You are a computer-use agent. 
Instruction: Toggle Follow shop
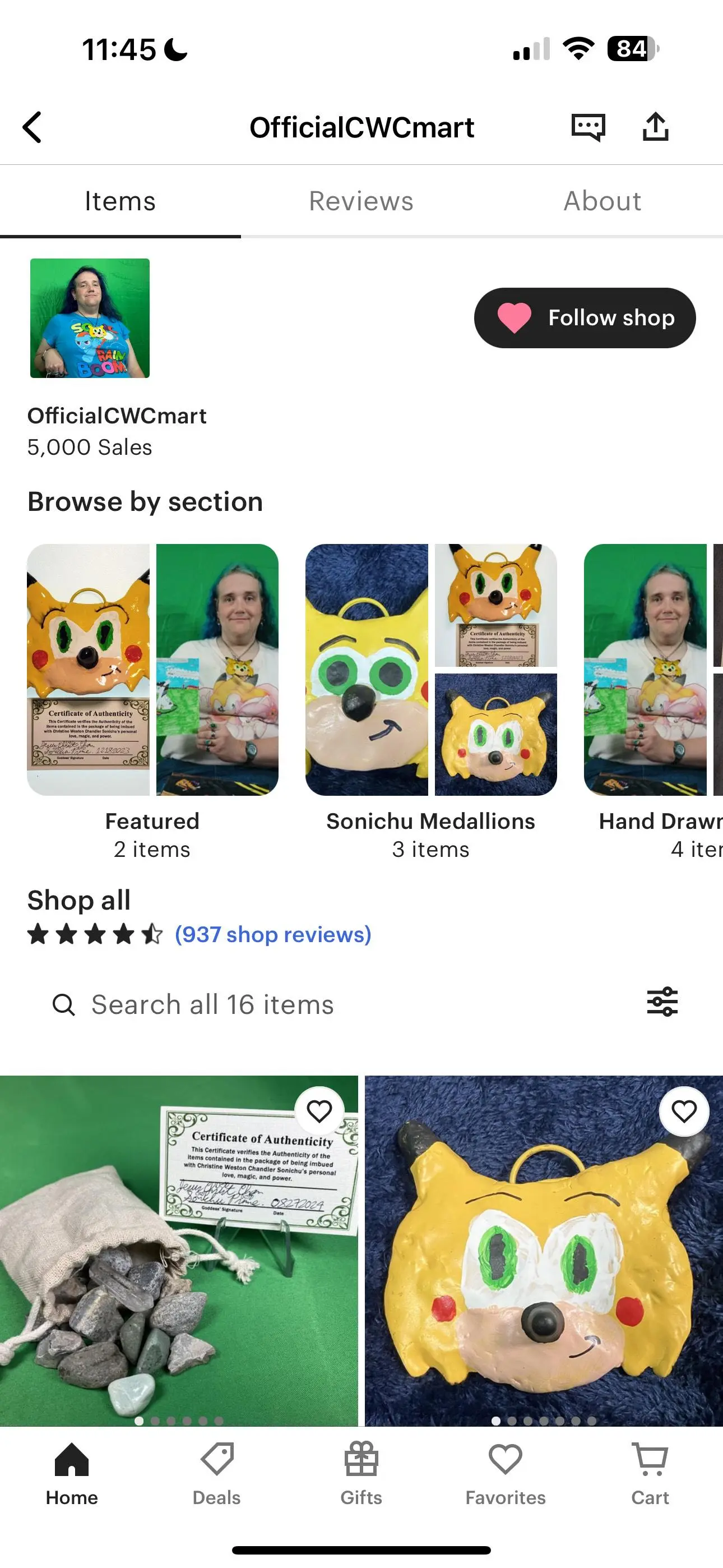click(583, 318)
